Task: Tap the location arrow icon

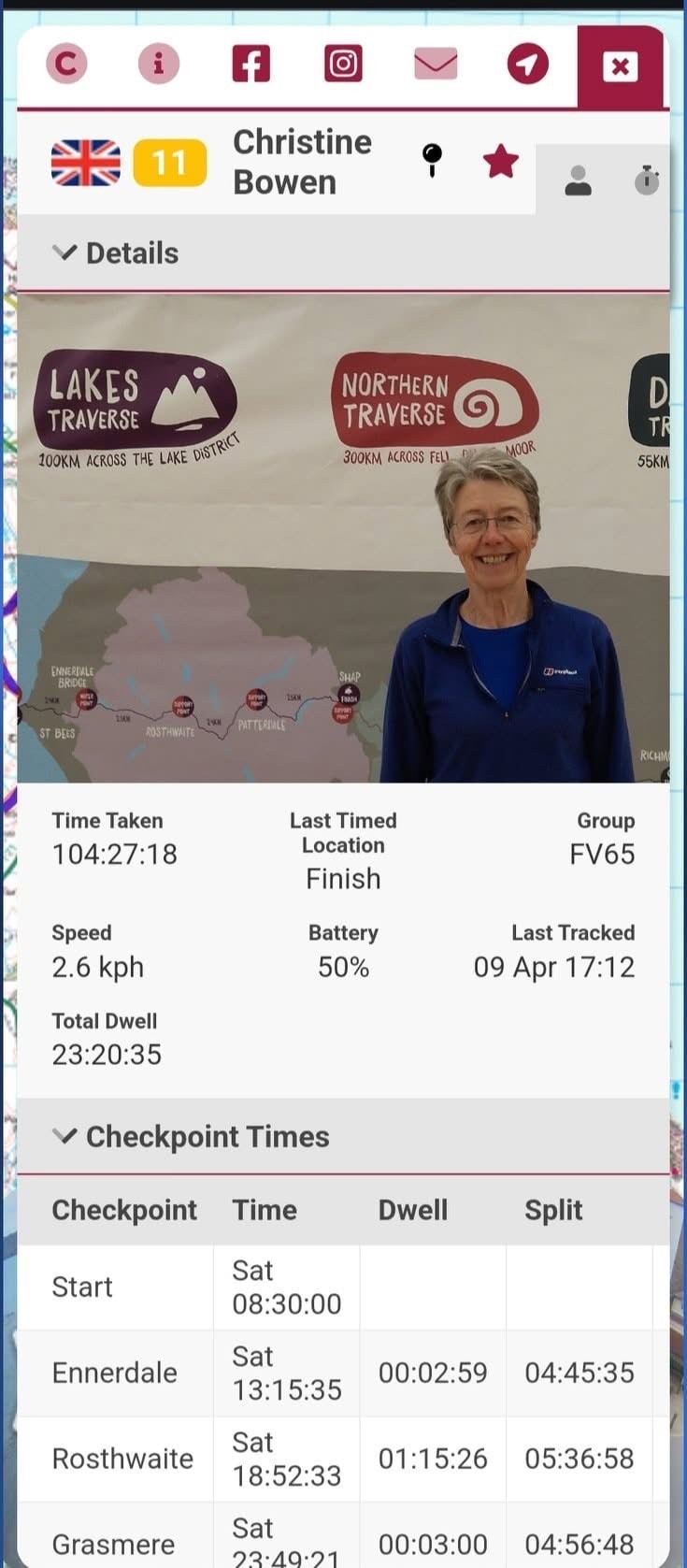Action: 527,64
